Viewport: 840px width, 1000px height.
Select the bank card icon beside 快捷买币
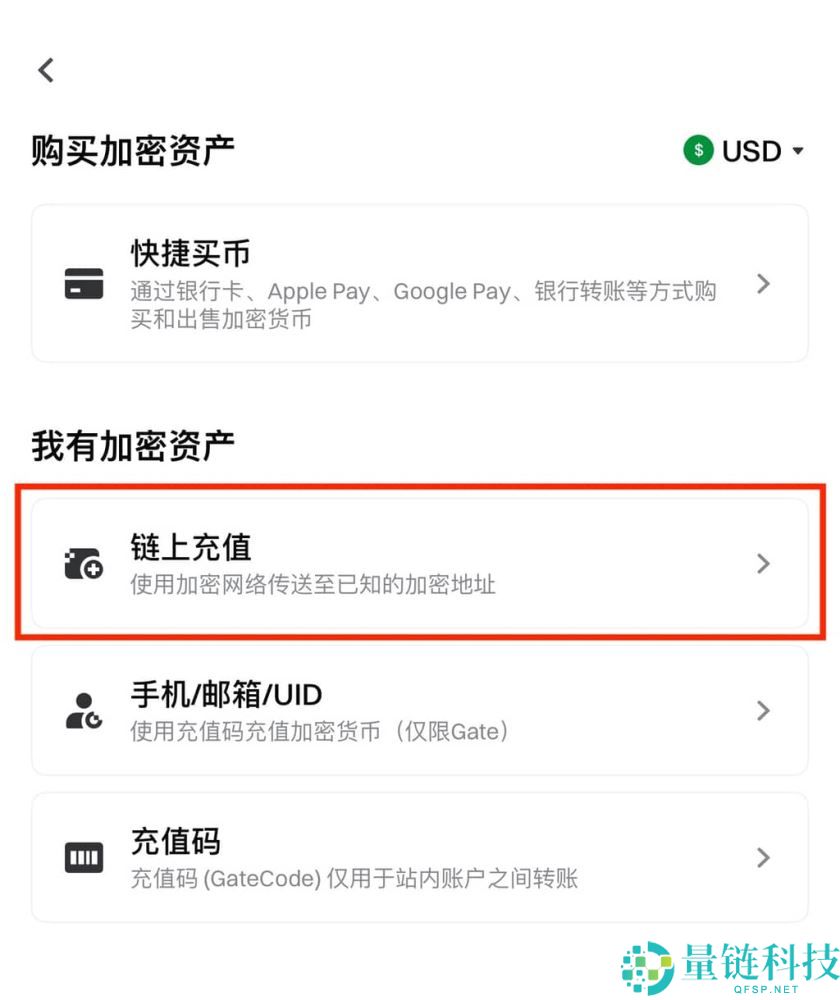[84, 284]
